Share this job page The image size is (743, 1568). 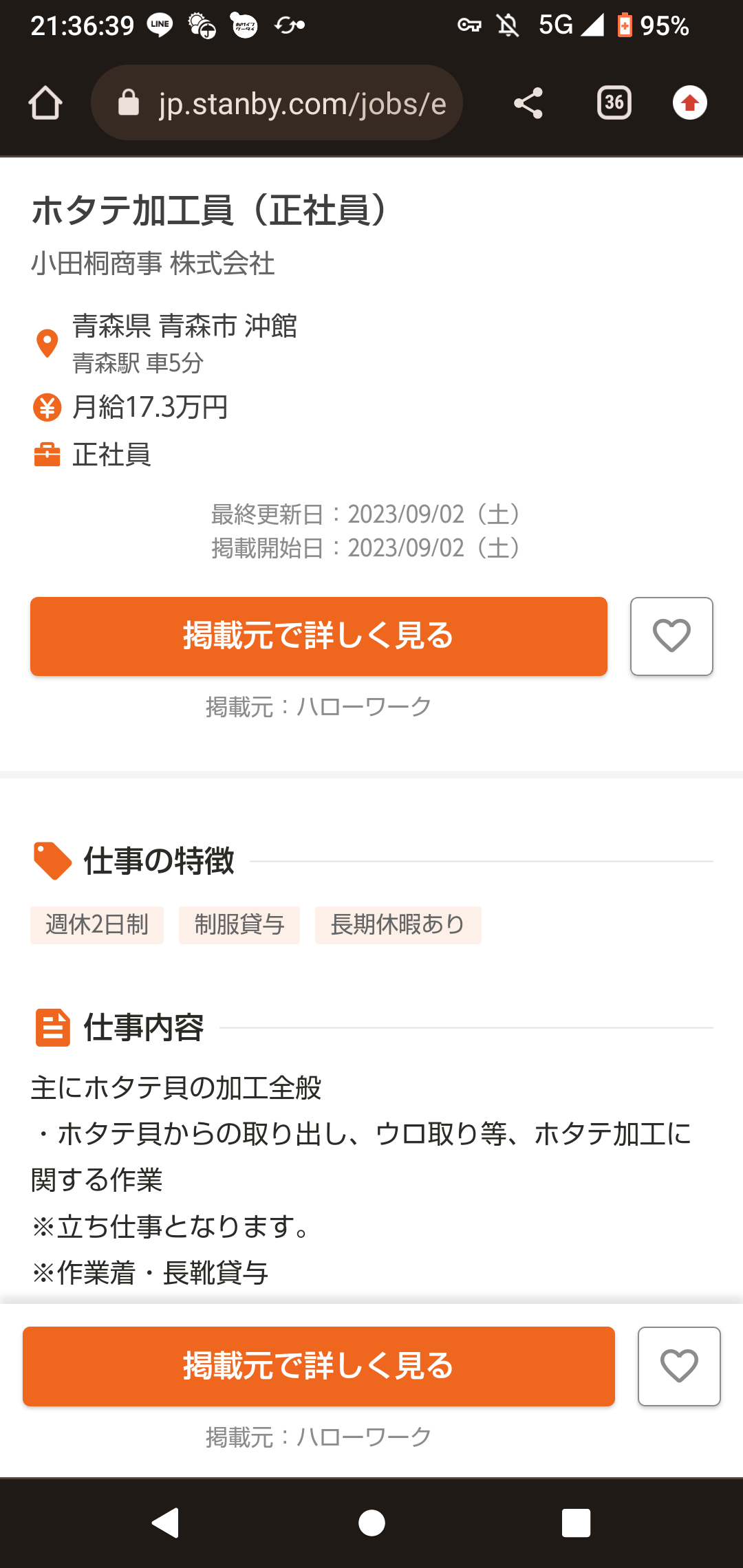point(528,103)
